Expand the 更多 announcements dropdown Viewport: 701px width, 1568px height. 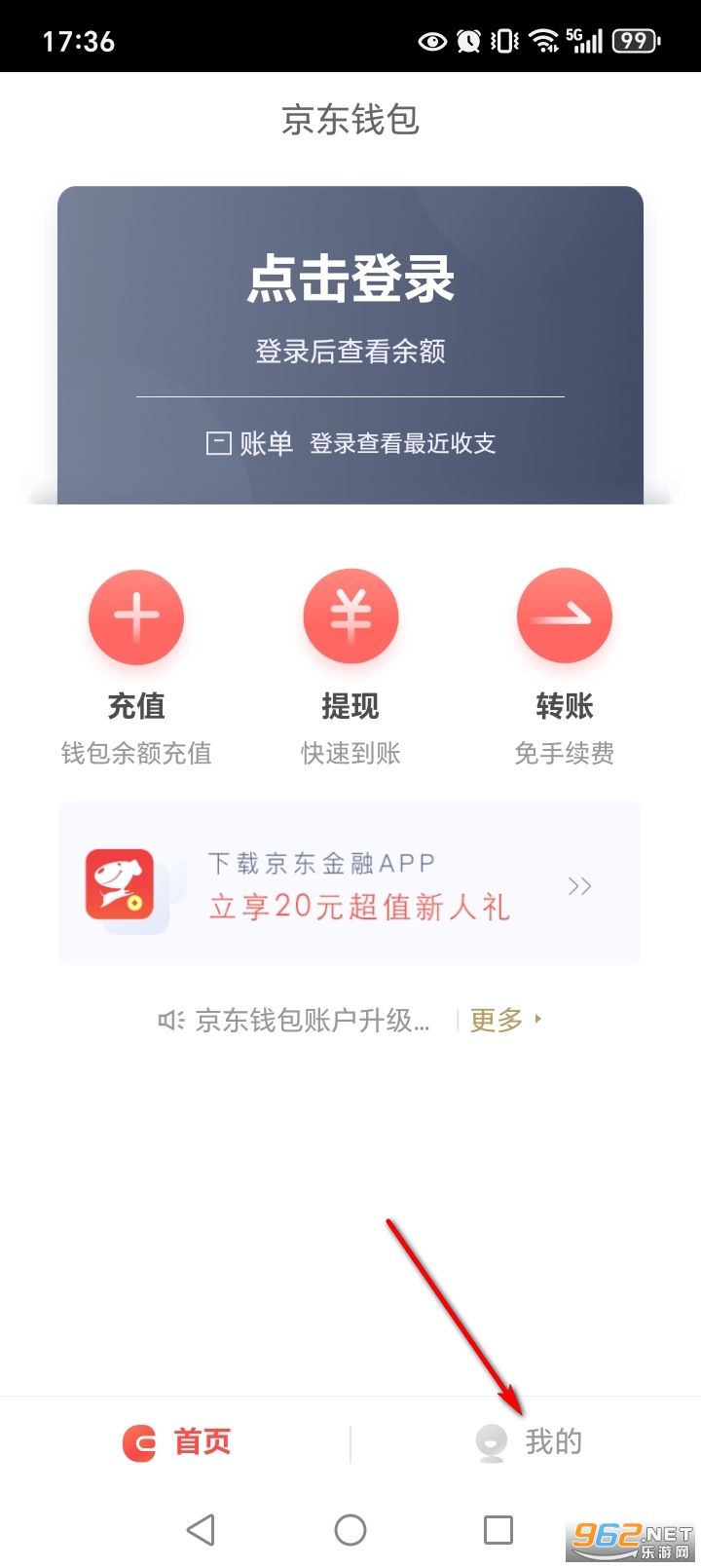point(499,1019)
